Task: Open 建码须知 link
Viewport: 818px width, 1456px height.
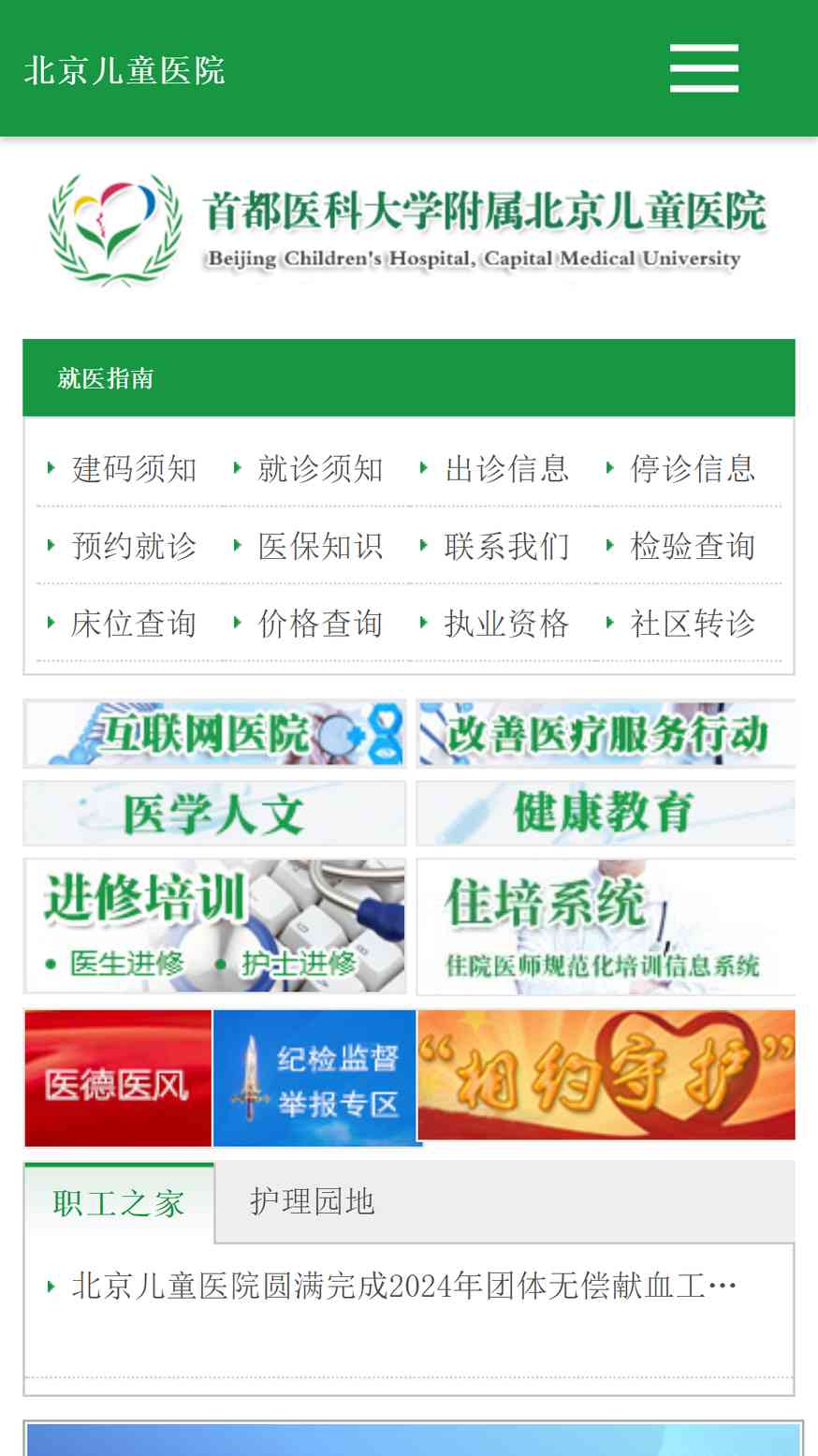Action: [134, 468]
